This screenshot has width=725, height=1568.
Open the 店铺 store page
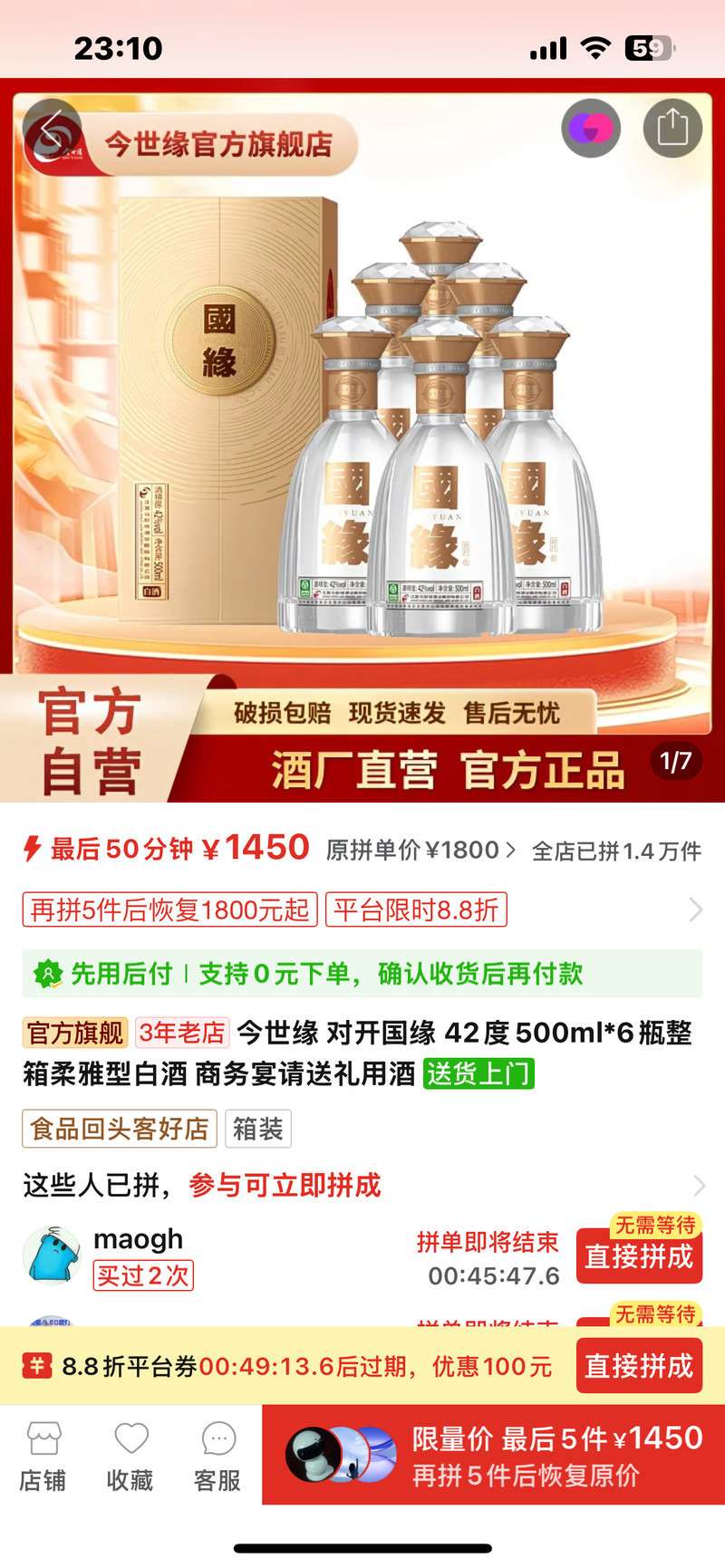click(x=43, y=1457)
